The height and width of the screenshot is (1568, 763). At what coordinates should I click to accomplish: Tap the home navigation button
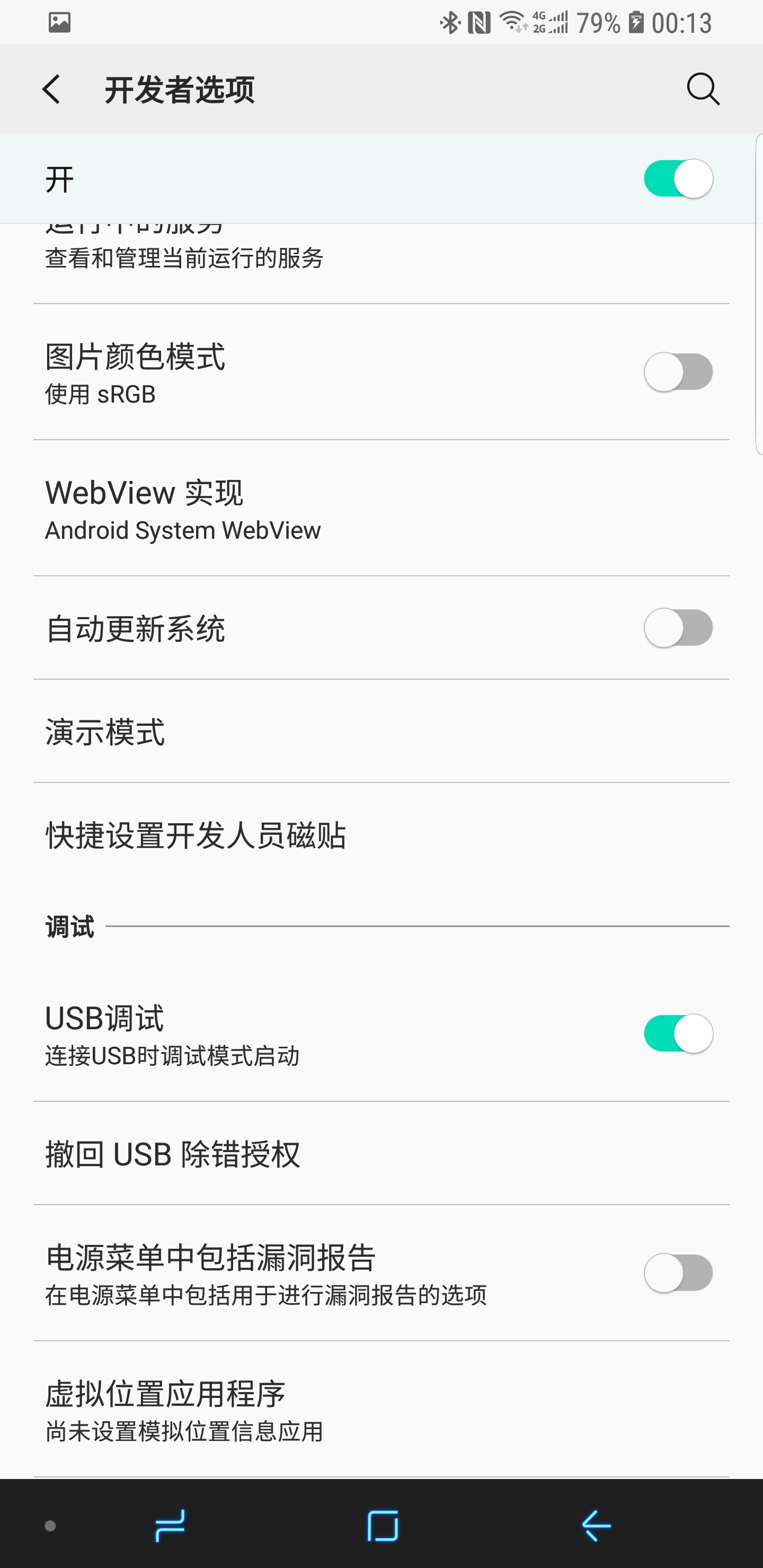click(383, 1526)
